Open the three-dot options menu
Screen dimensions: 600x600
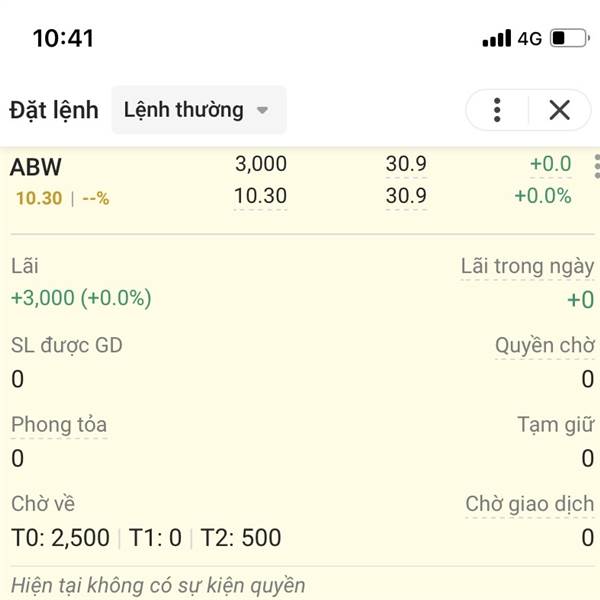pos(497,110)
